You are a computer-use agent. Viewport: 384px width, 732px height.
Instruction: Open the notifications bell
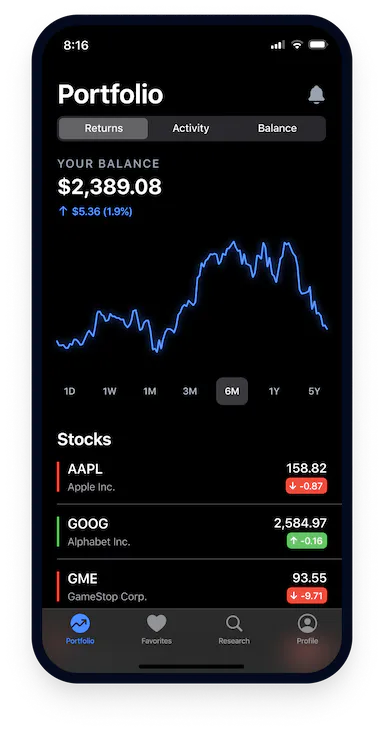pyautogui.click(x=316, y=94)
